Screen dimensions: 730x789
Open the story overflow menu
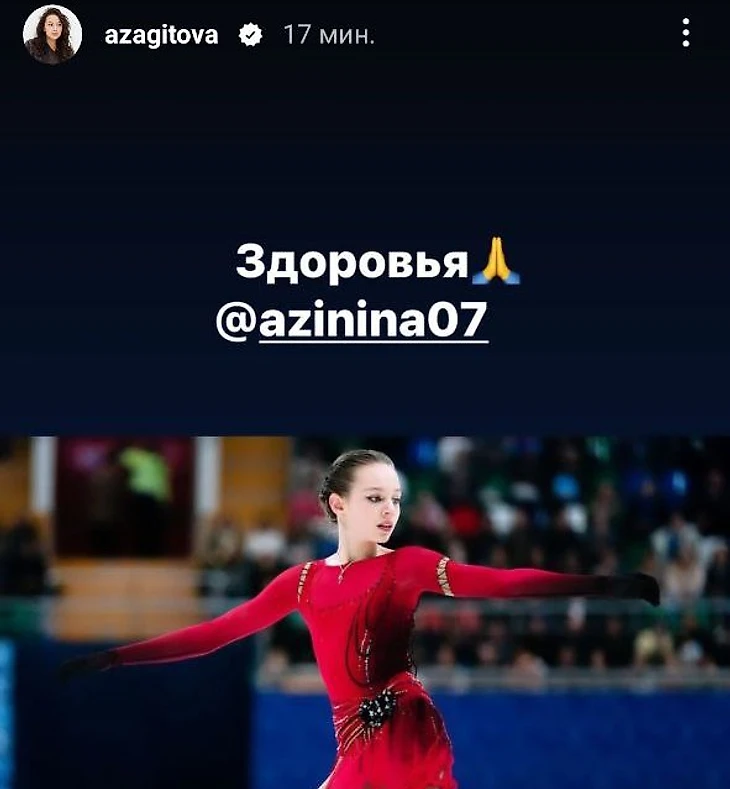tap(686, 33)
